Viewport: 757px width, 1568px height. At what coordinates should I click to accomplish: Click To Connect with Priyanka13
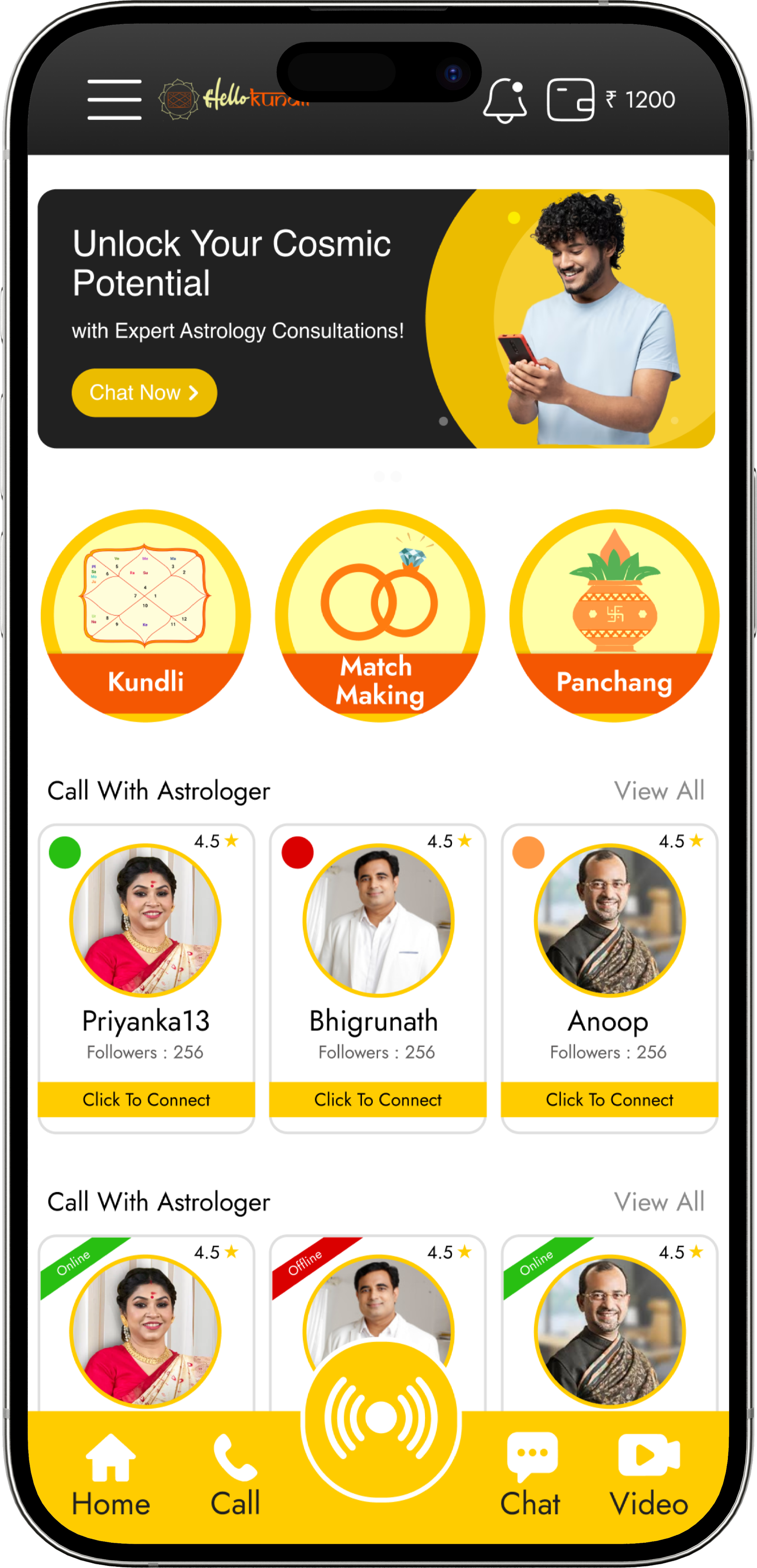146,1099
